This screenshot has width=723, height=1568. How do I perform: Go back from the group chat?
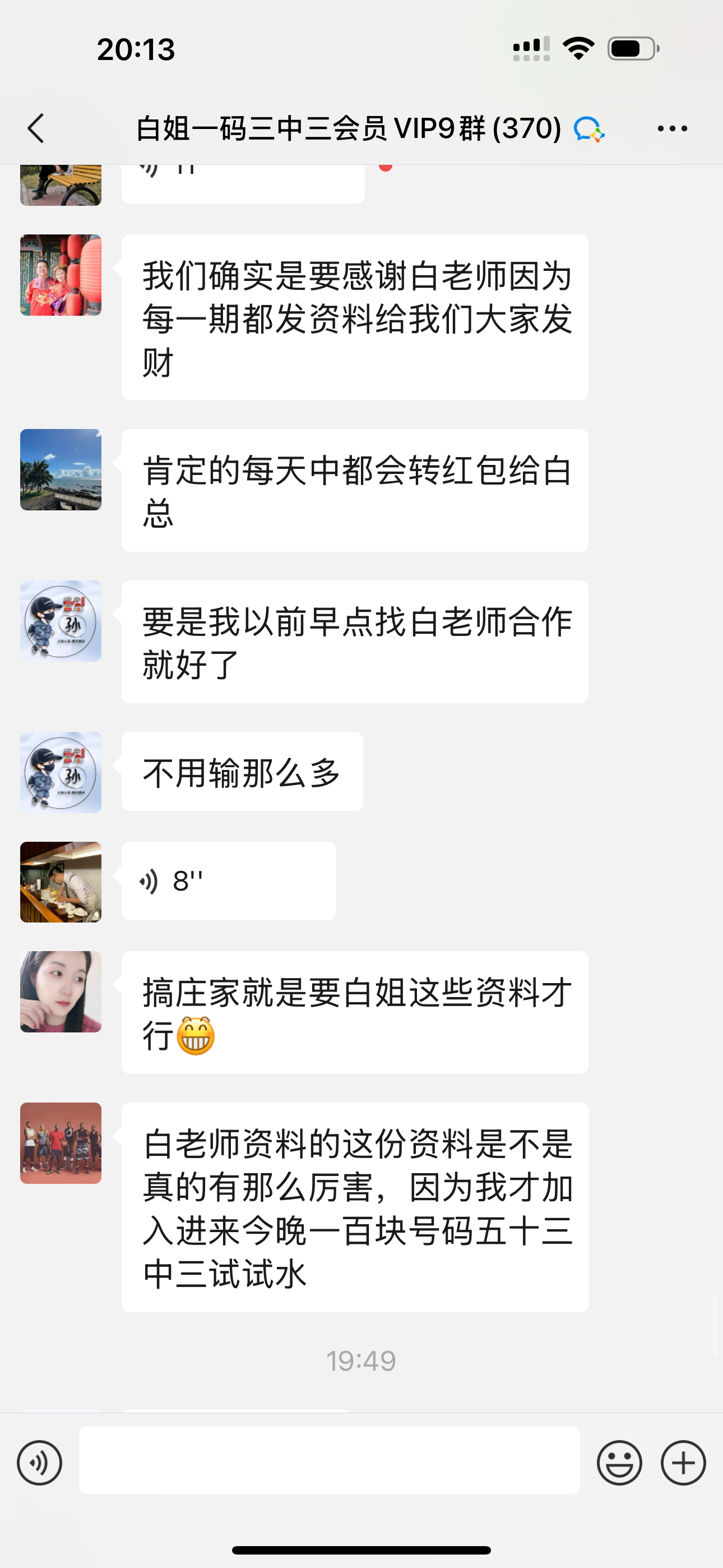36,128
